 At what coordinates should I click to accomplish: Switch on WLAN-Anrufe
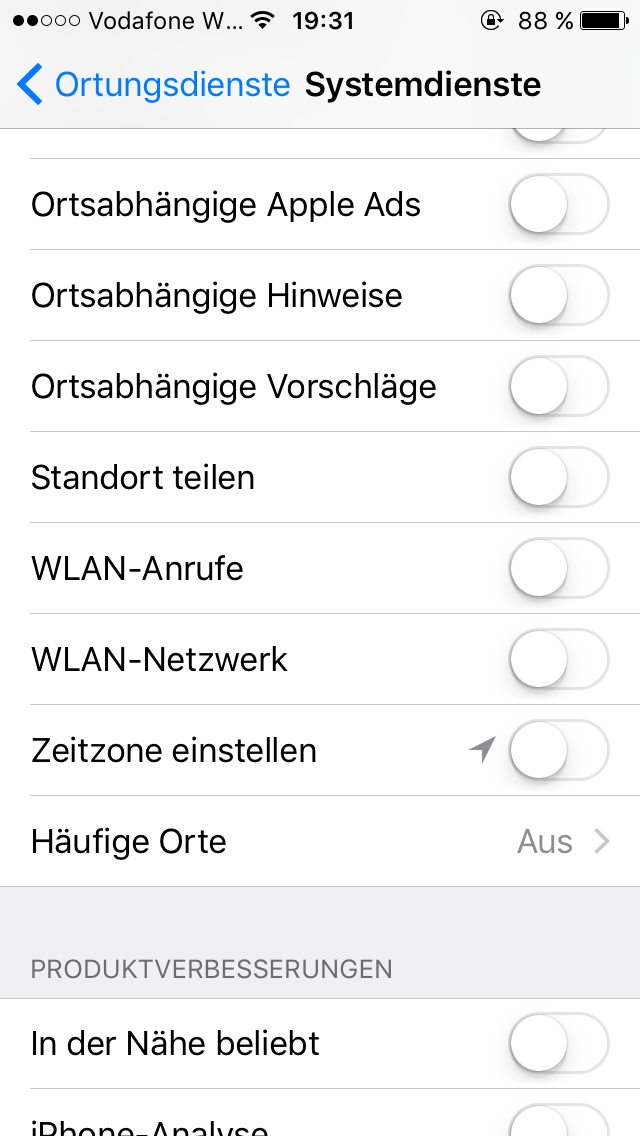(558, 569)
